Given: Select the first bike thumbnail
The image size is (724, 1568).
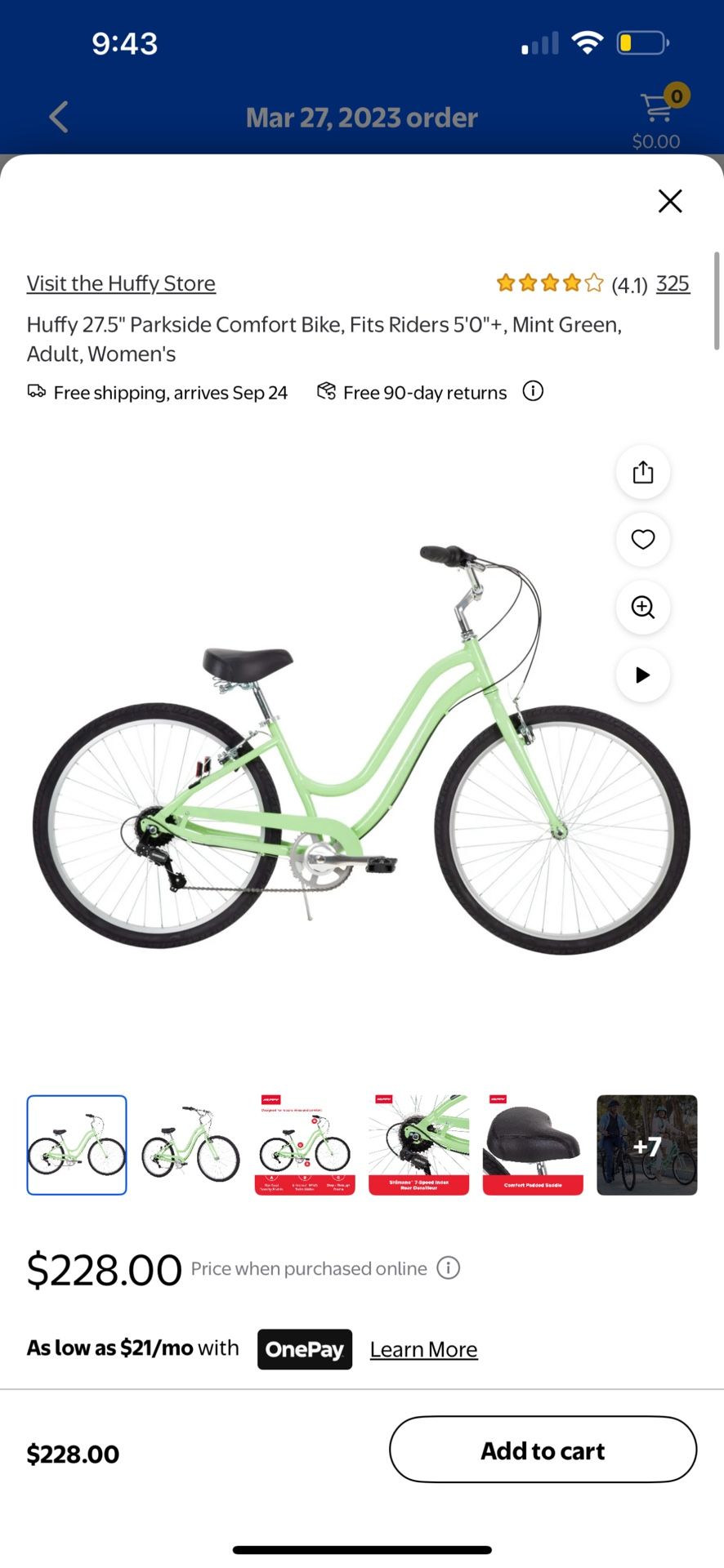Looking at the screenshot, I should coord(76,1145).
